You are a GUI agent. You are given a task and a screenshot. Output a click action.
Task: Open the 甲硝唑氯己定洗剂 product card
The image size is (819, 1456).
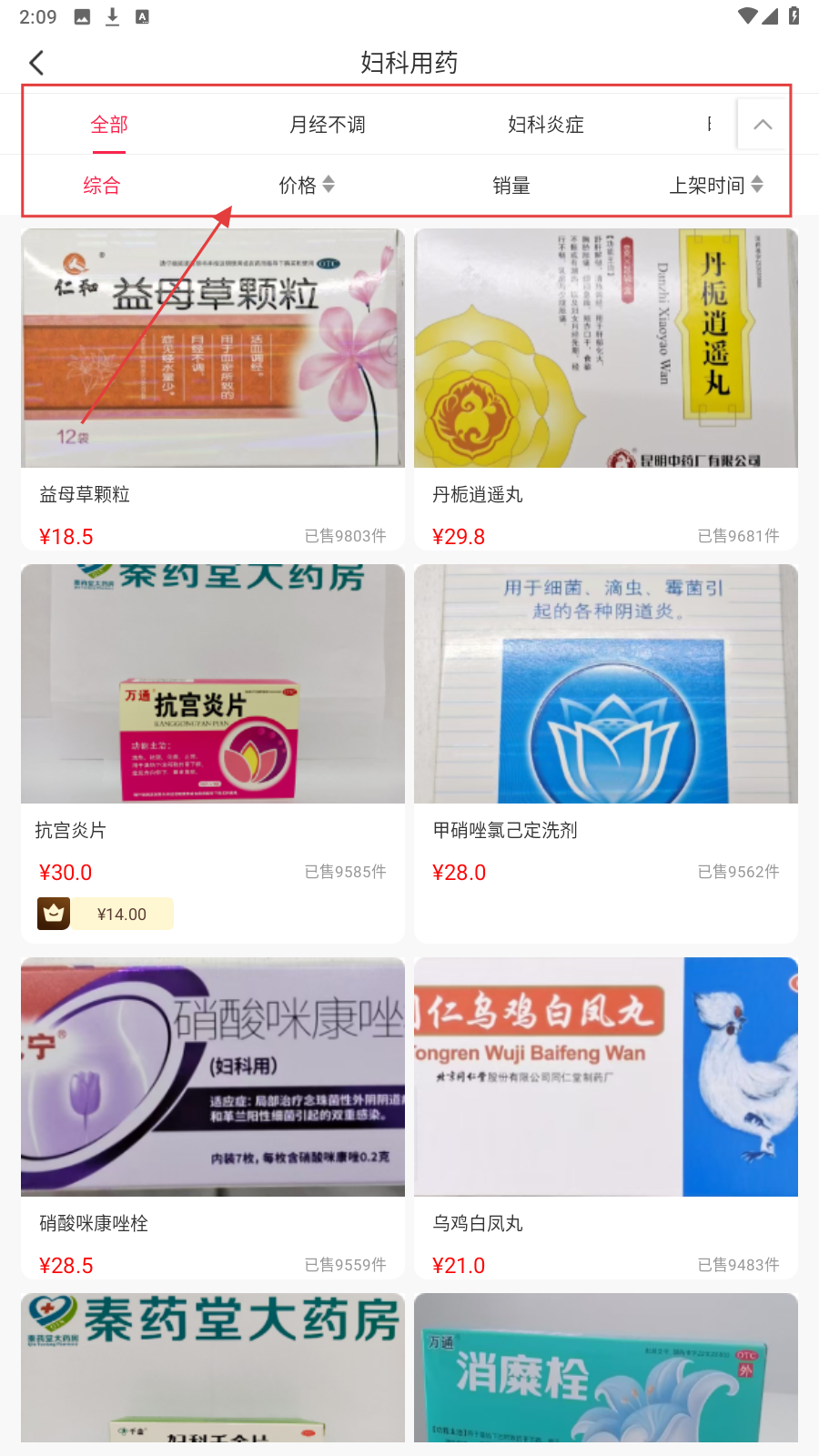606,728
